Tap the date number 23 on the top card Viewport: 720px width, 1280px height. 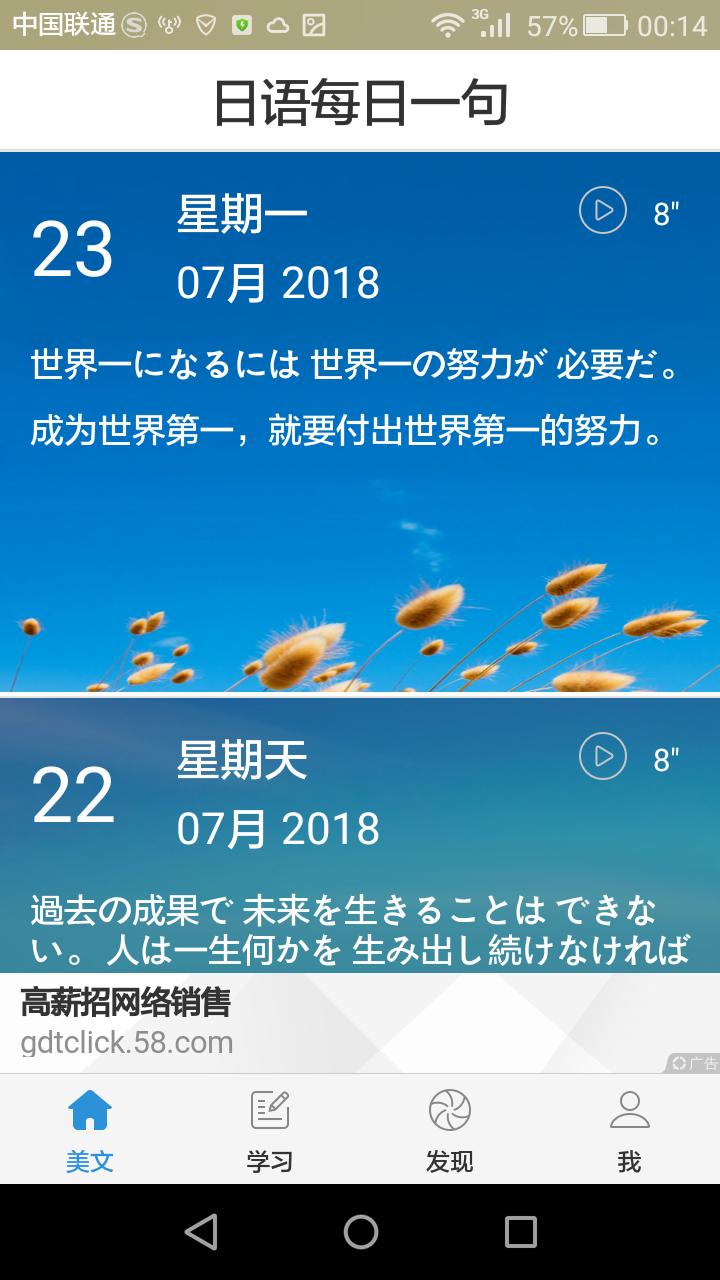tap(75, 250)
